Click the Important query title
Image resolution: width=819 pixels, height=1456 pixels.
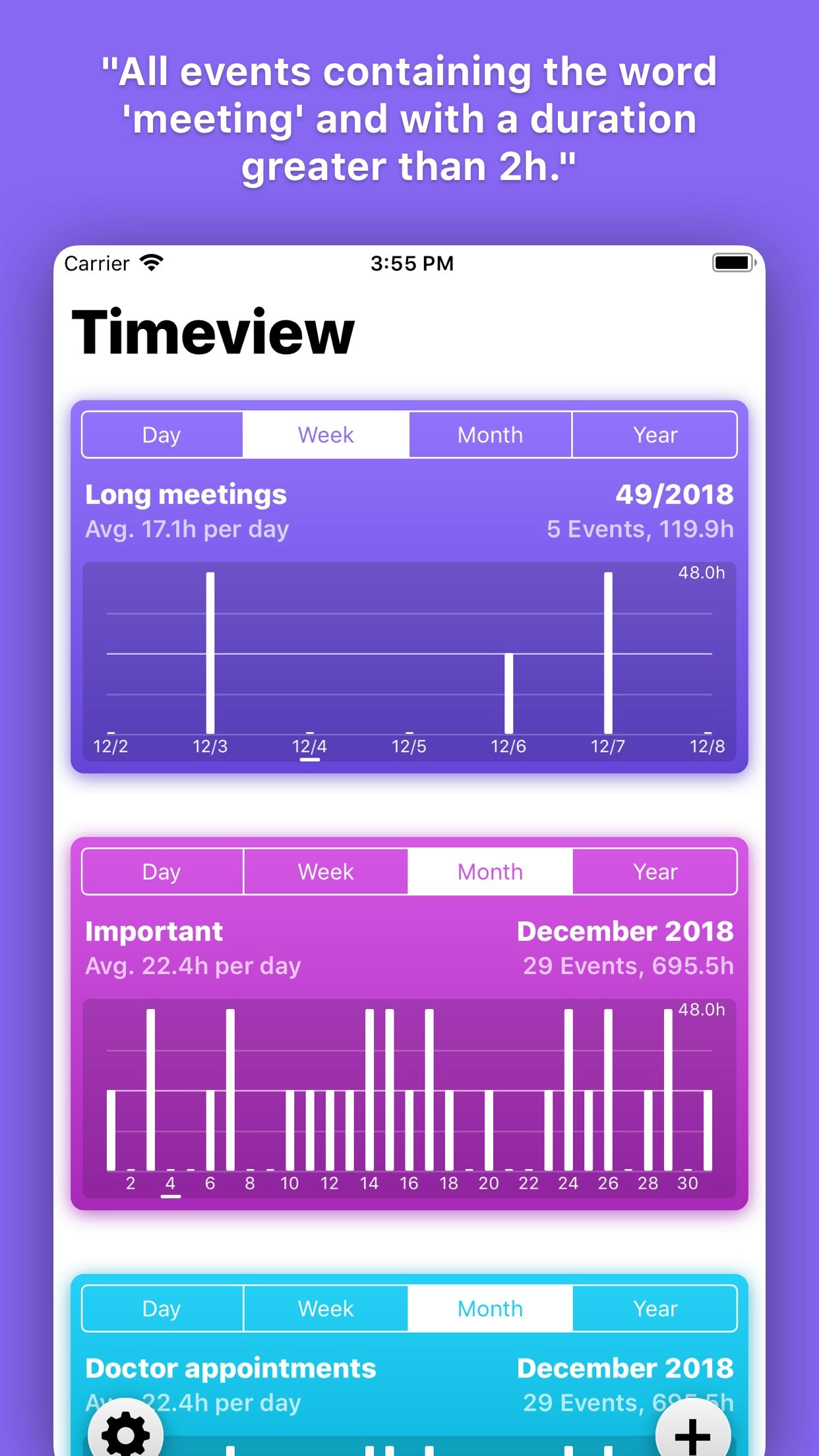[154, 931]
